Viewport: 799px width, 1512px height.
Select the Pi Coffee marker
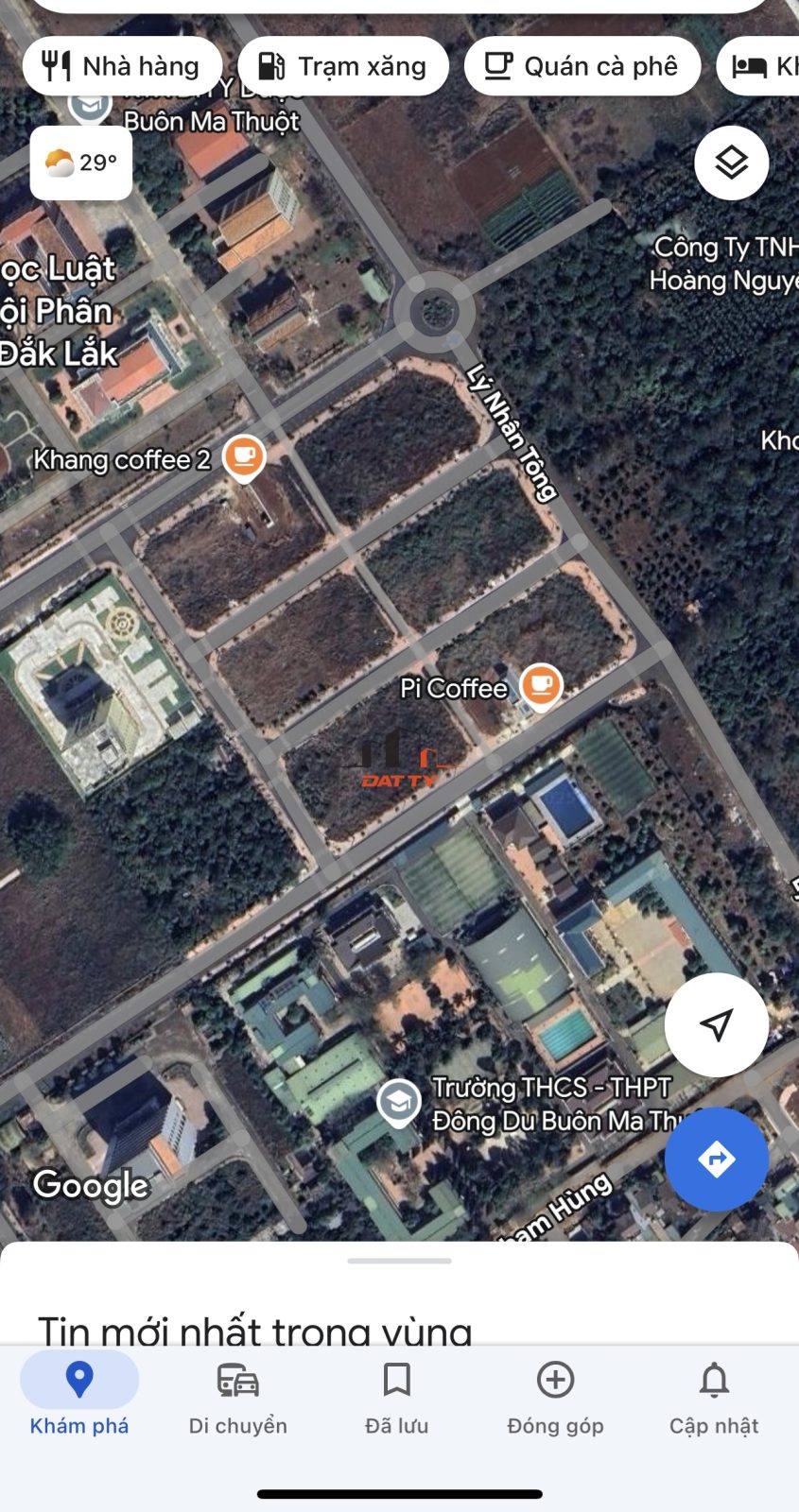point(540,687)
